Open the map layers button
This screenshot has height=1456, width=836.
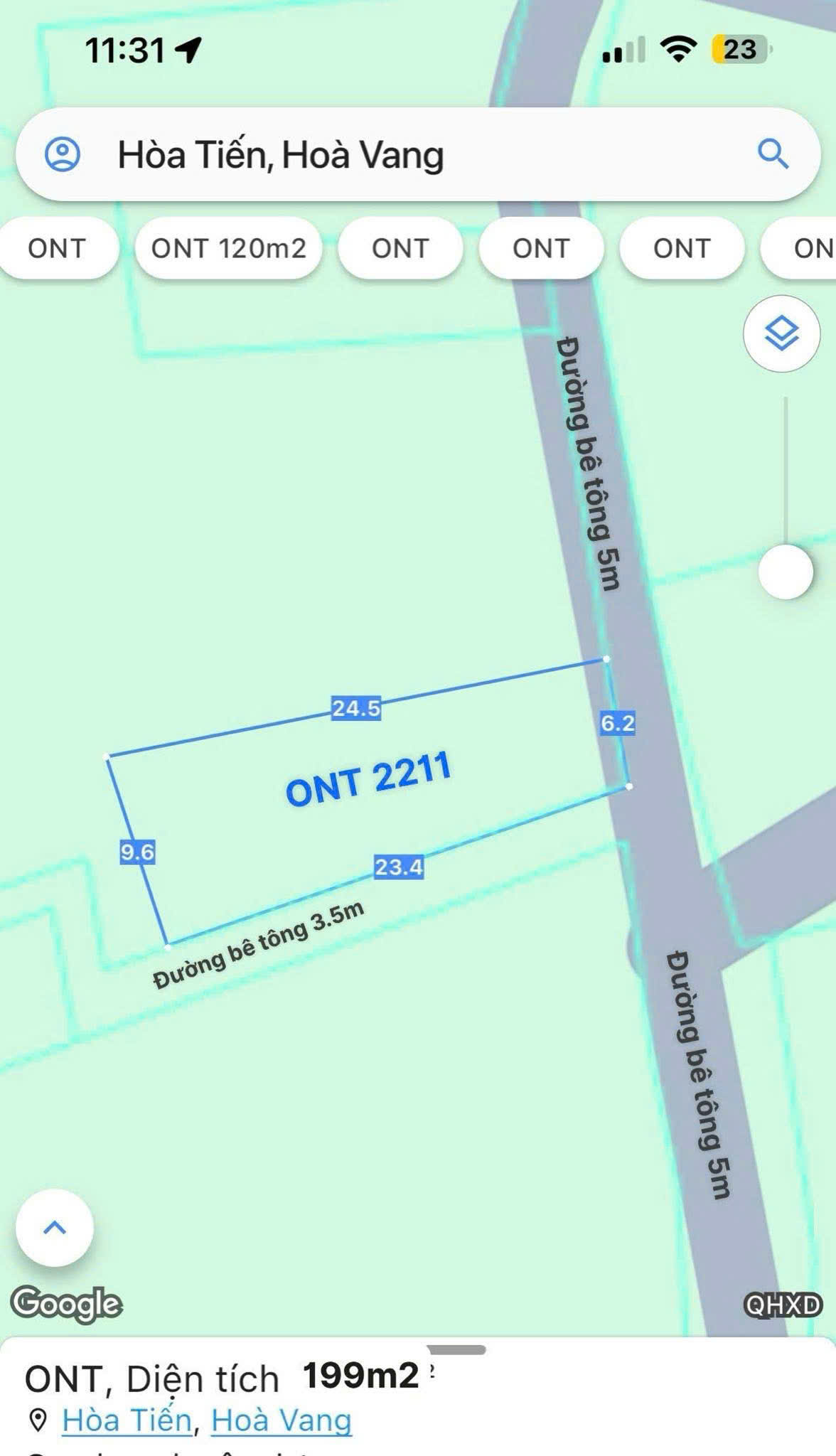pyautogui.click(x=781, y=333)
